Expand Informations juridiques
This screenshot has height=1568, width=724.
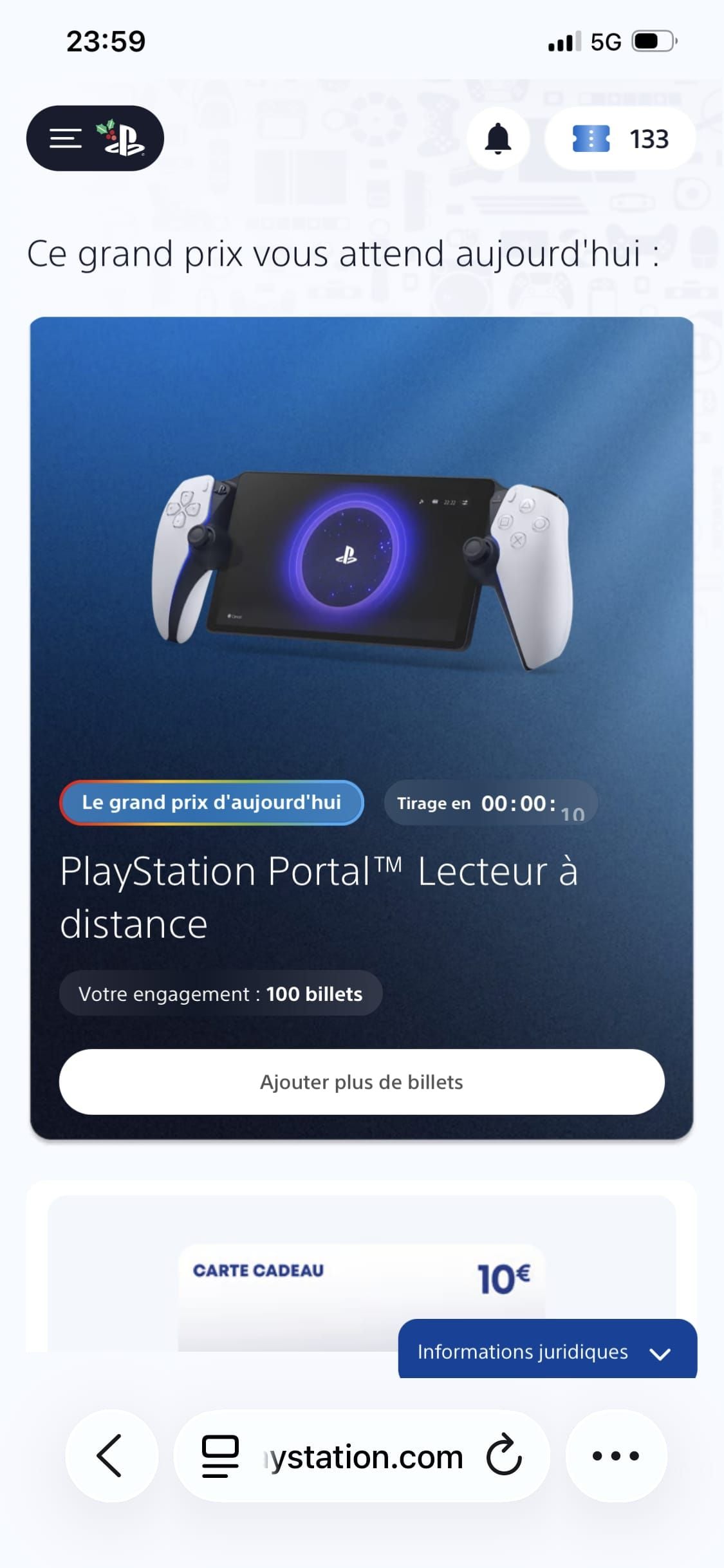point(547,1351)
